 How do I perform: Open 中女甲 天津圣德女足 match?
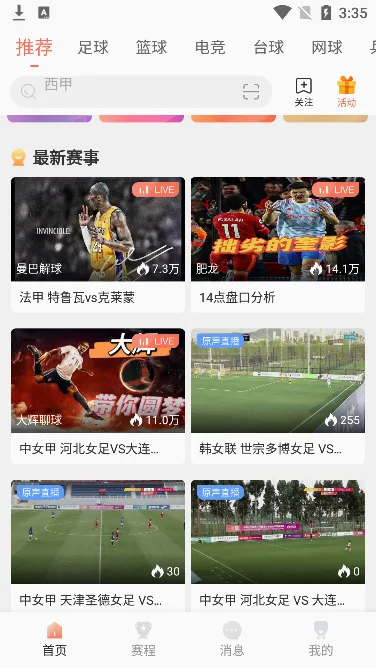pos(98,546)
